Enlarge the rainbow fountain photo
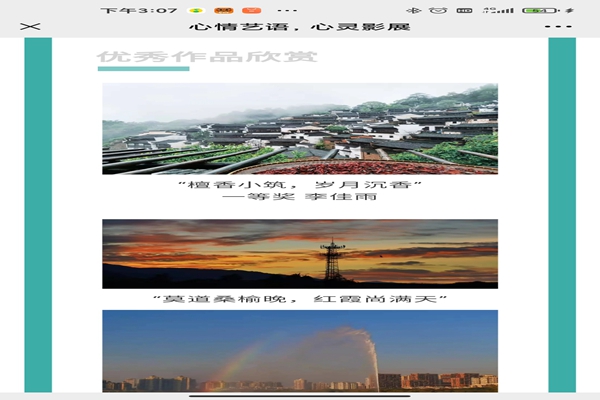Viewport: 600px width, 400px height. [300, 350]
